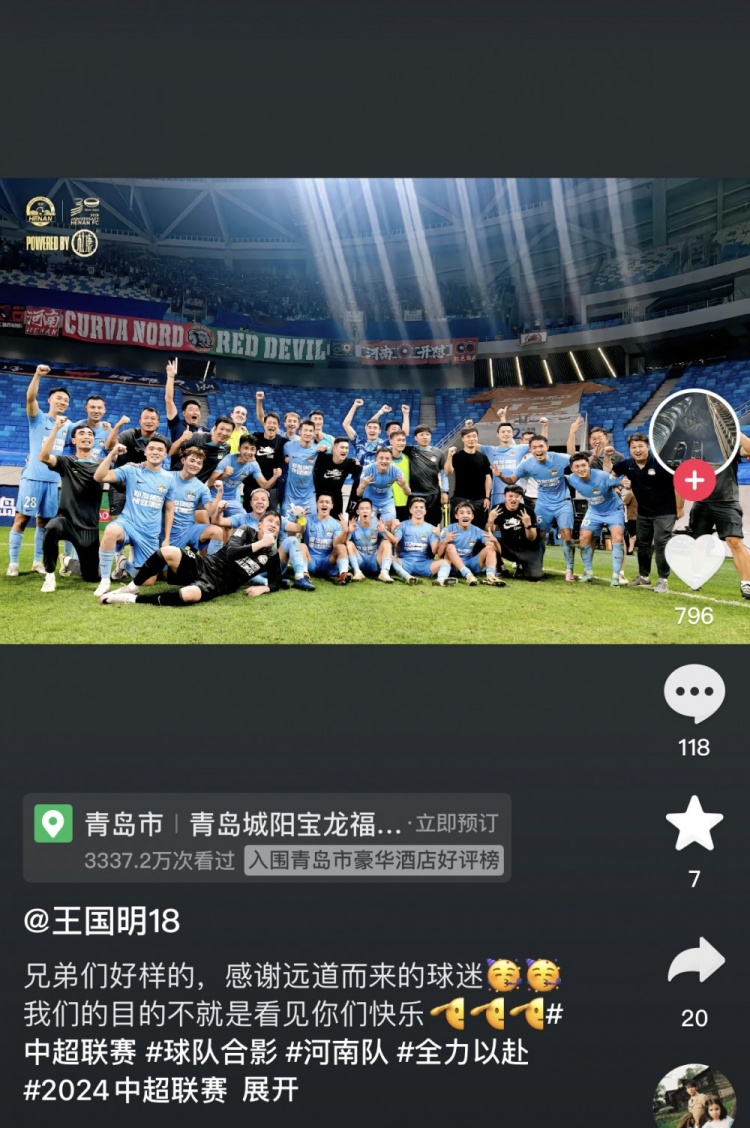Tap 立即预订 to book now
Screen dimensions: 750x1128
point(457,824)
